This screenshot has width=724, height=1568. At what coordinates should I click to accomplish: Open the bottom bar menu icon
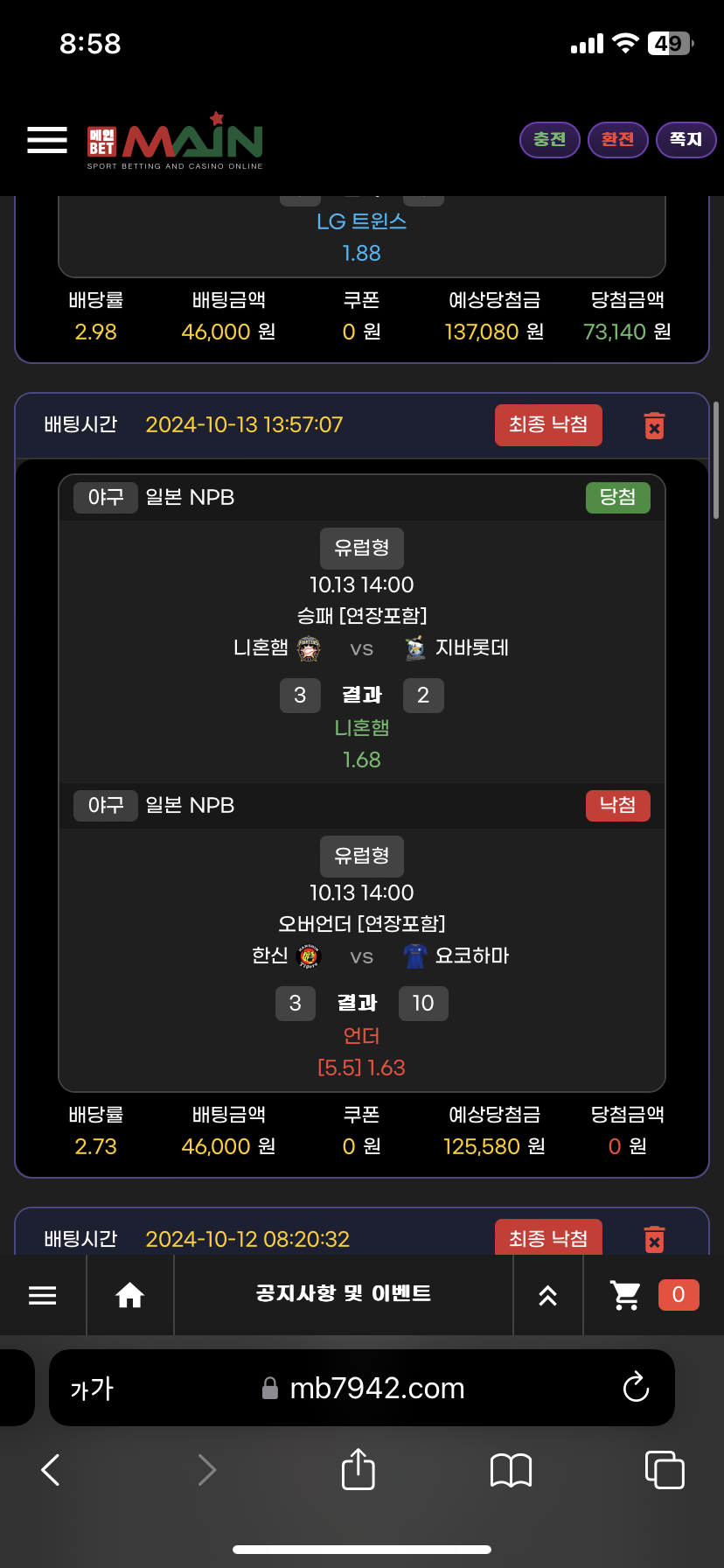[x=43, y=1295]
